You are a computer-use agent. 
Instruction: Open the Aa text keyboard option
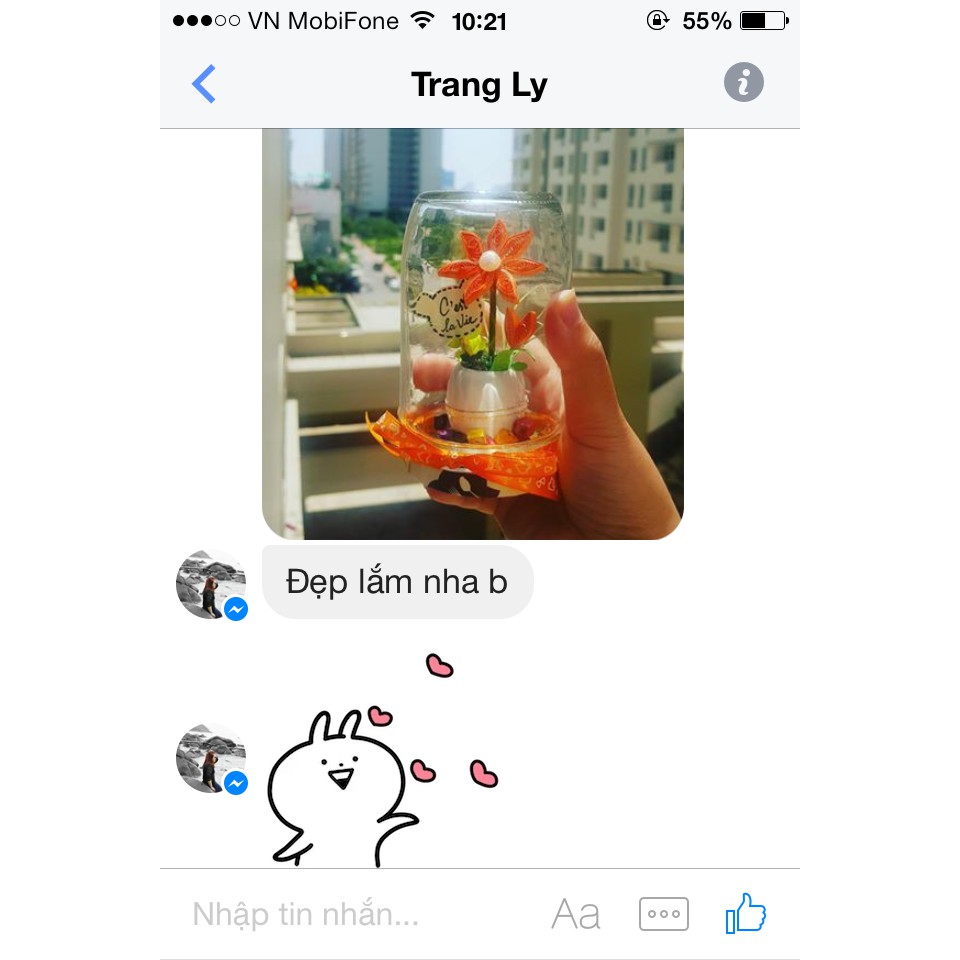pos(576,914)
